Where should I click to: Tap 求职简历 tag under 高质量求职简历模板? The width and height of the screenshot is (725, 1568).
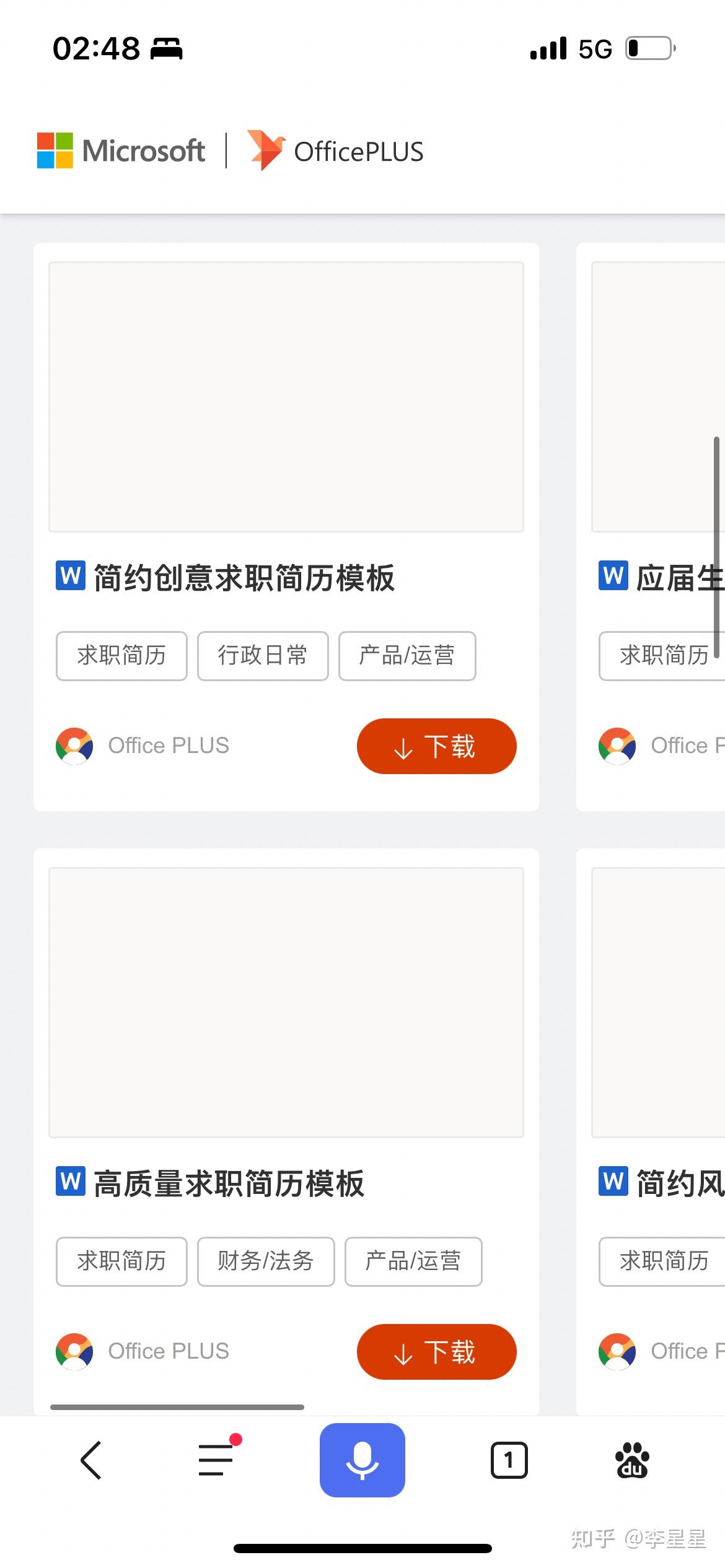point(121,1261)
